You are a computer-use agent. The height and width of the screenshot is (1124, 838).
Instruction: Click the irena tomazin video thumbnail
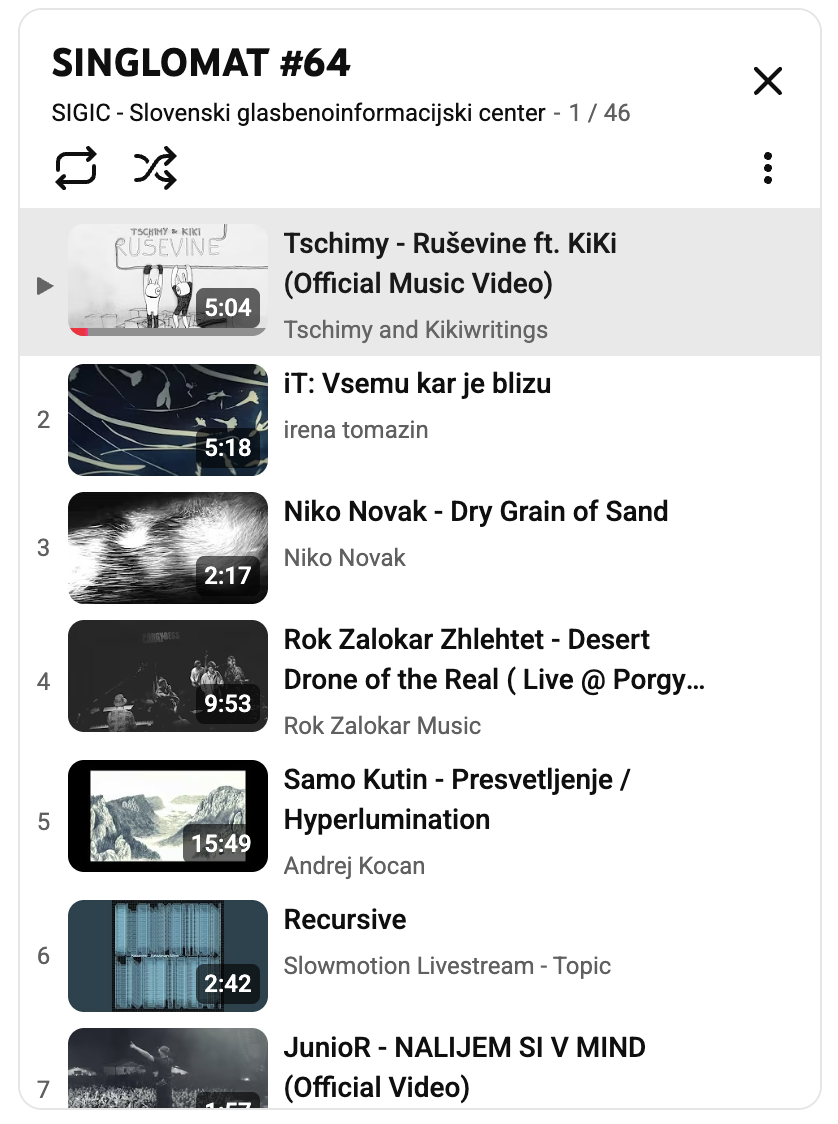pos(167,419)
